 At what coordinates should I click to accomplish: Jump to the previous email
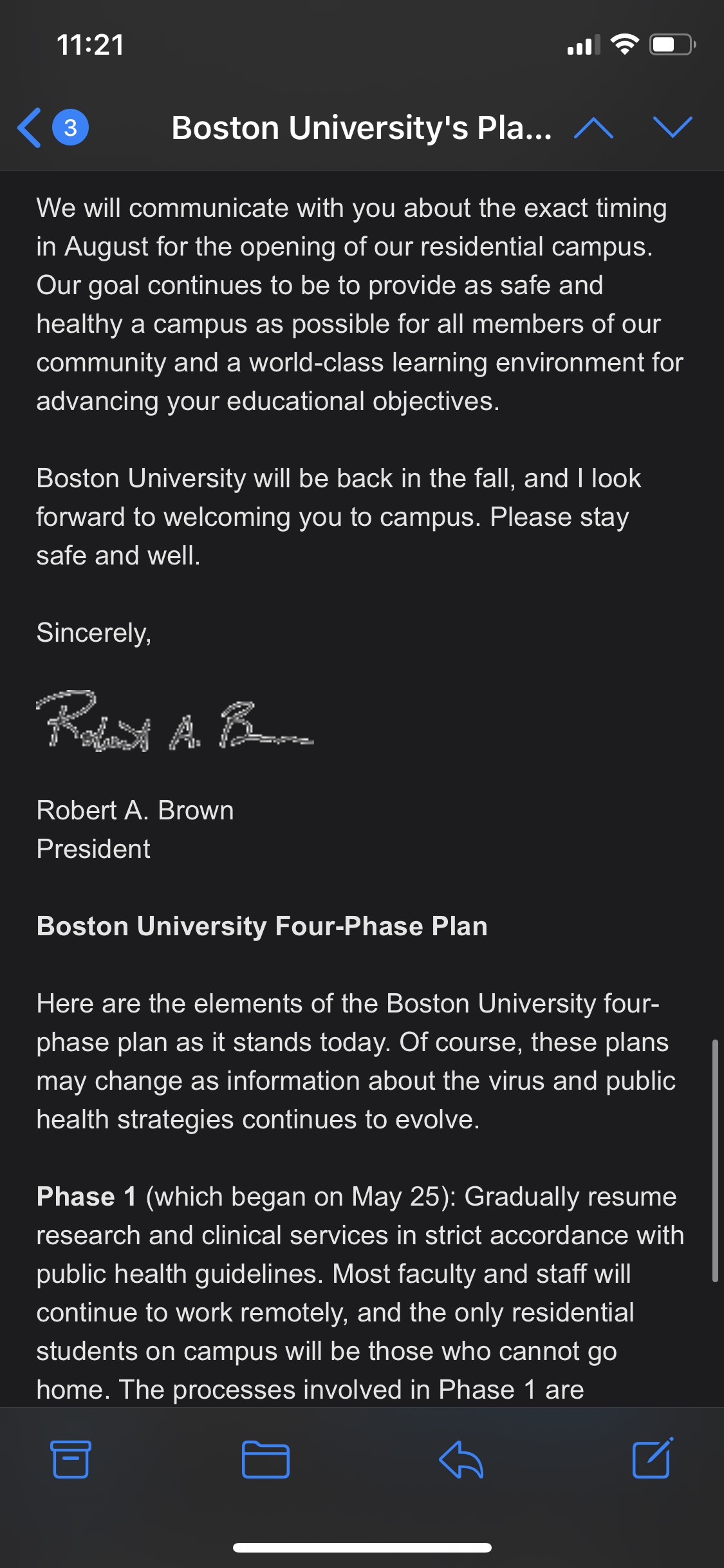coord(593,127)
